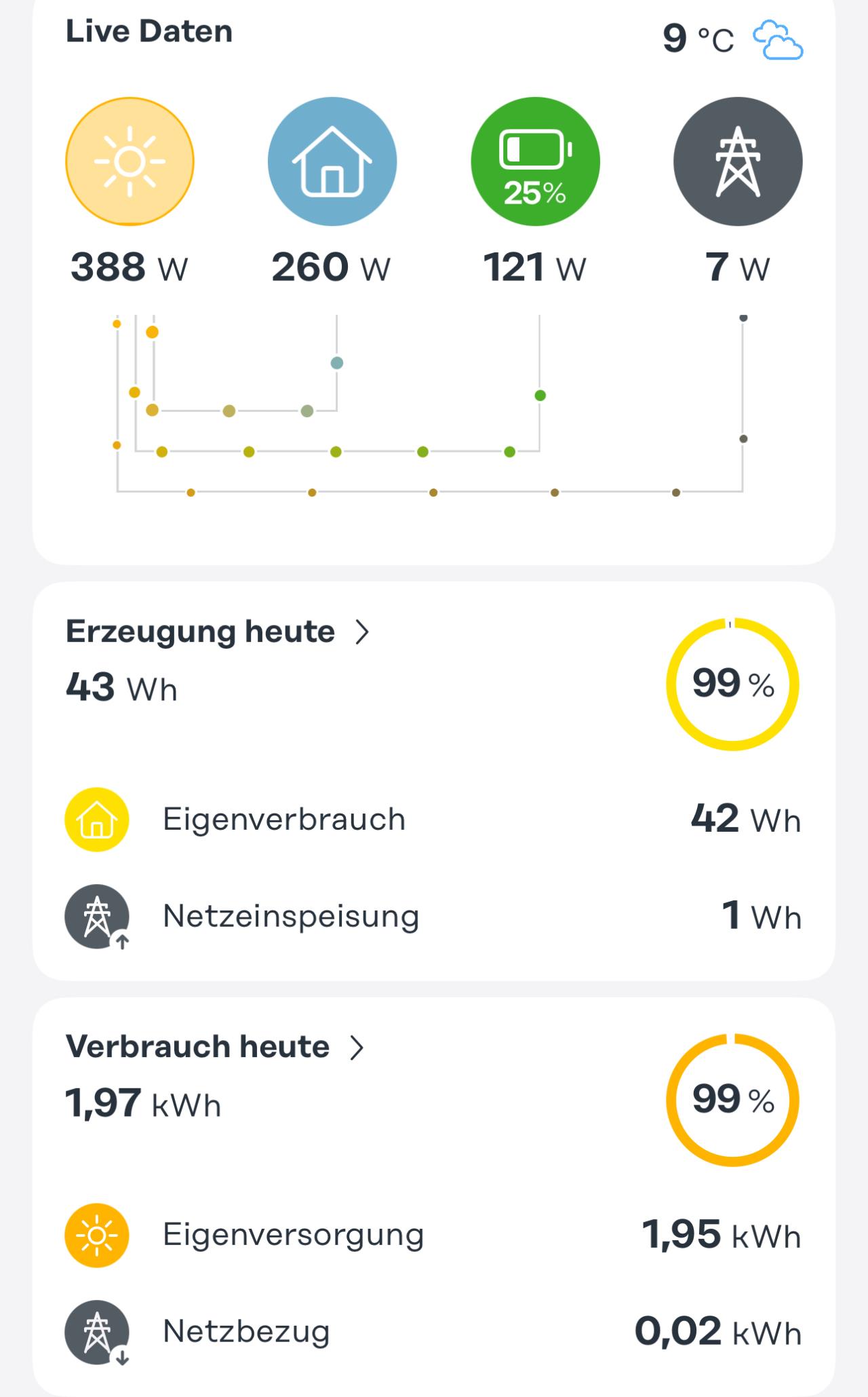Tap the house consumption icon
This screenshot has width=868, height=1397.
[x=332, y=161]
